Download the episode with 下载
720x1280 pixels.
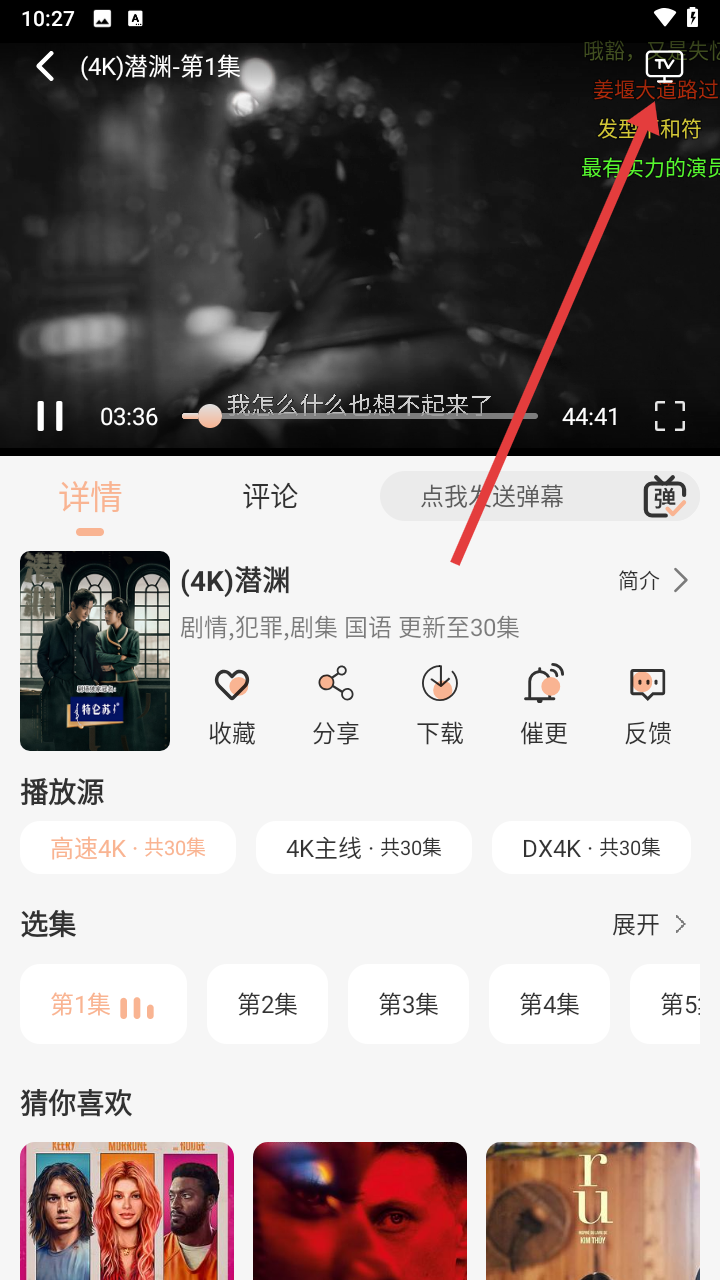pos(440,706)
